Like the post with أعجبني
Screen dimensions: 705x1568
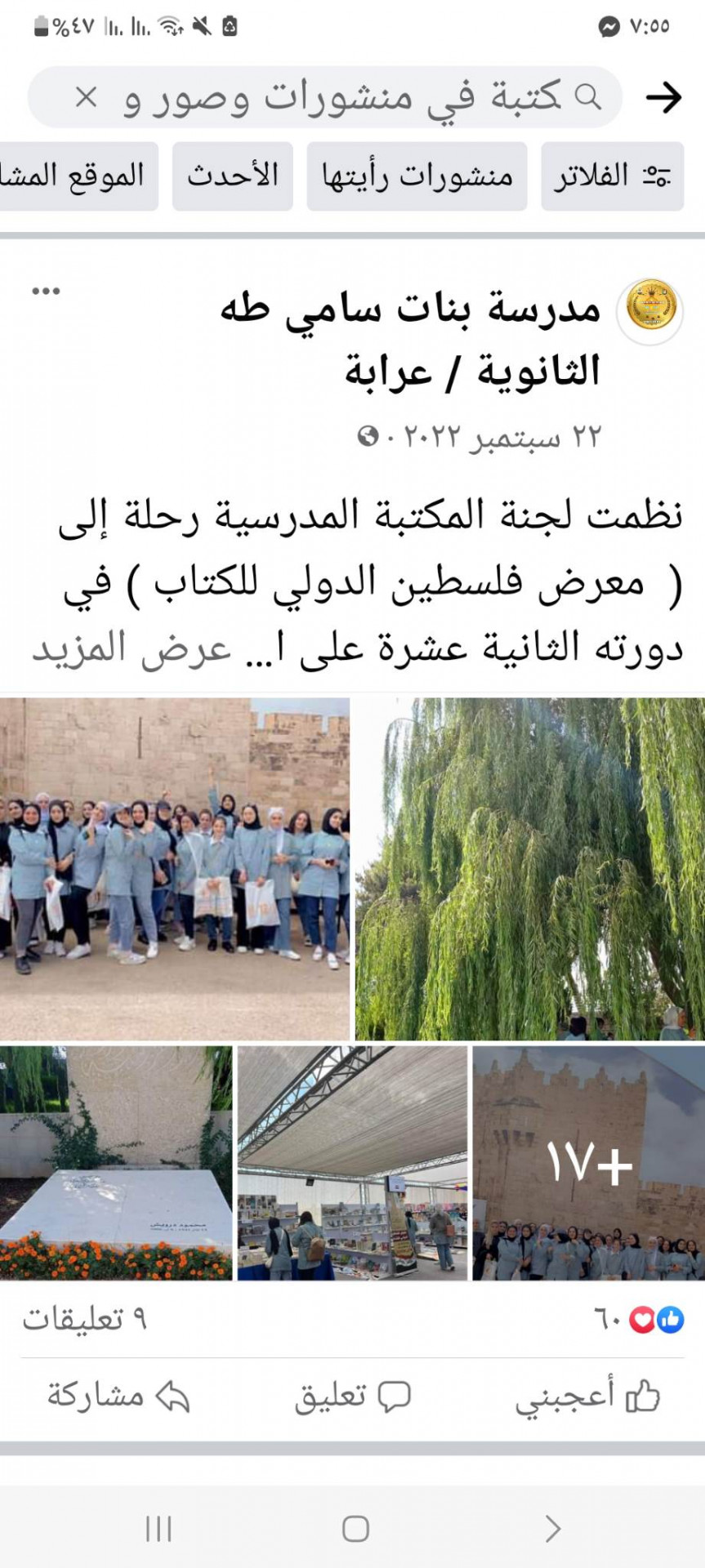pyautogui.click(x=587, y=1396)
